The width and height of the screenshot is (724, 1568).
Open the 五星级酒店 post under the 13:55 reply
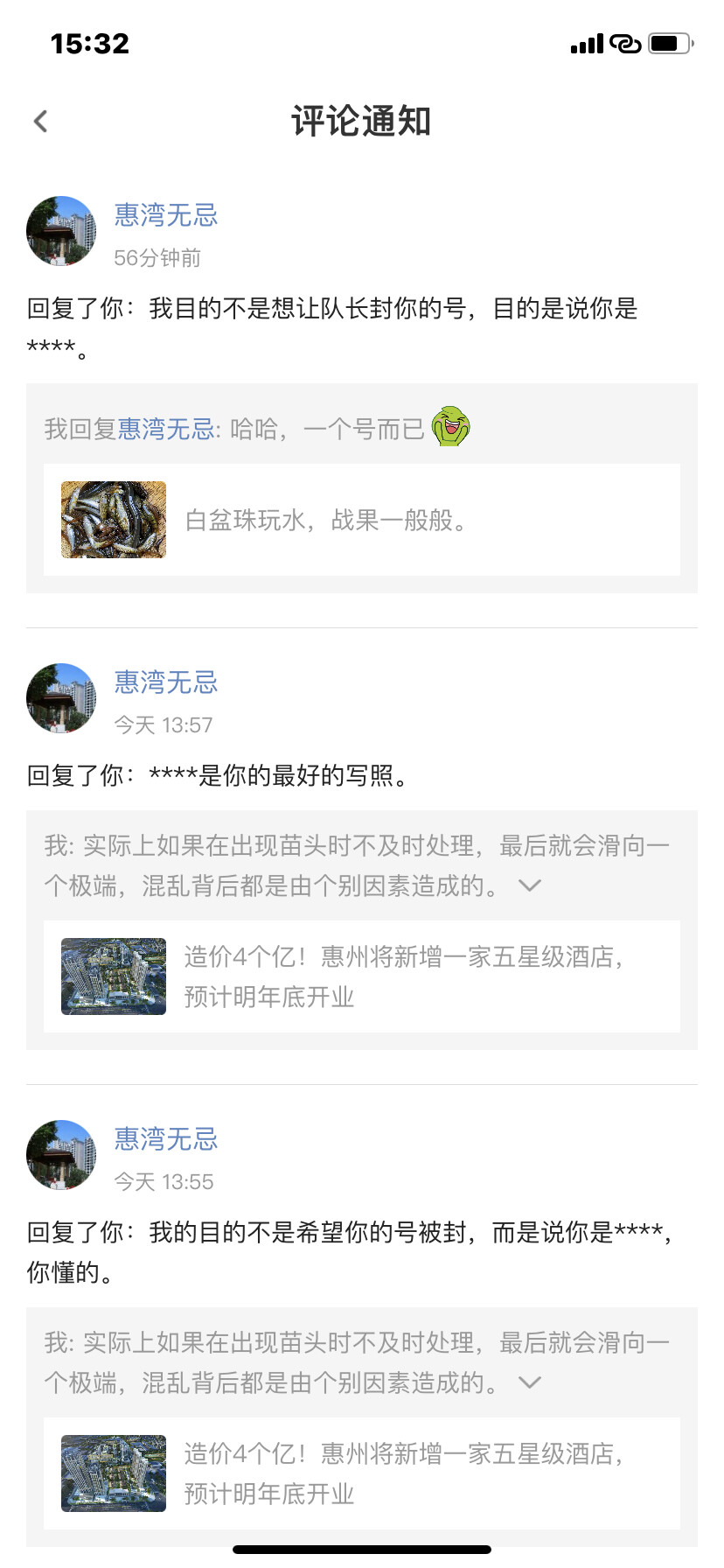coord(362,1473)
